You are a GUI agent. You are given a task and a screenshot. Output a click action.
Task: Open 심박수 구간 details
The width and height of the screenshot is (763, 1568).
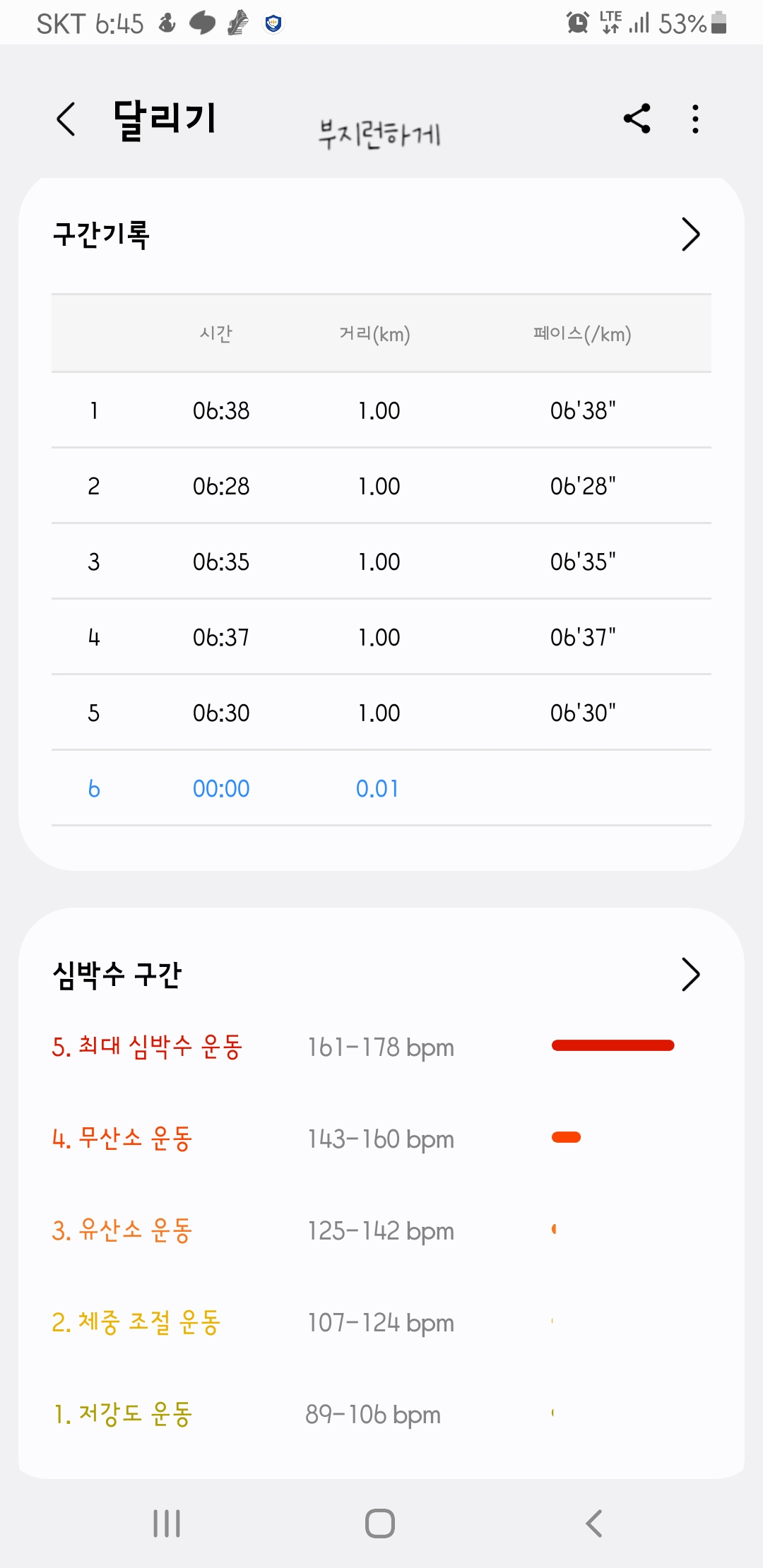click(690, 975)
